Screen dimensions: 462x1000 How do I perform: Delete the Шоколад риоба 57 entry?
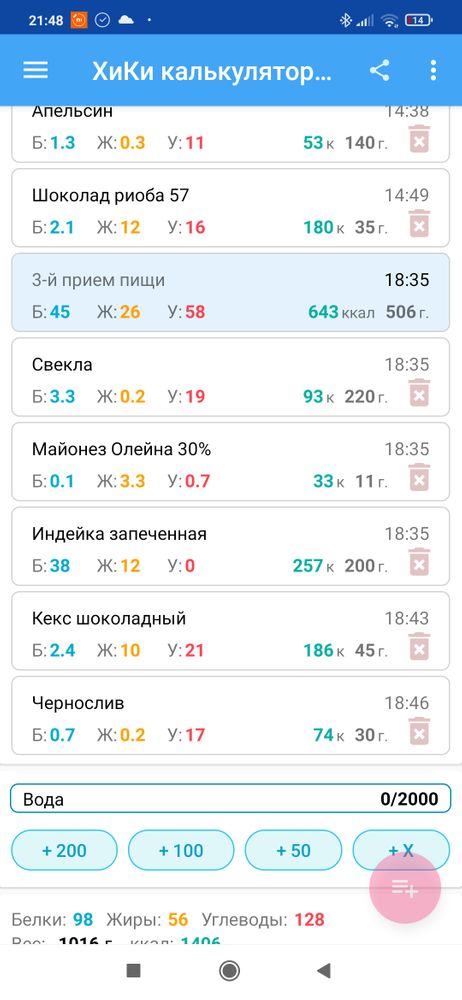click(419, 223)
